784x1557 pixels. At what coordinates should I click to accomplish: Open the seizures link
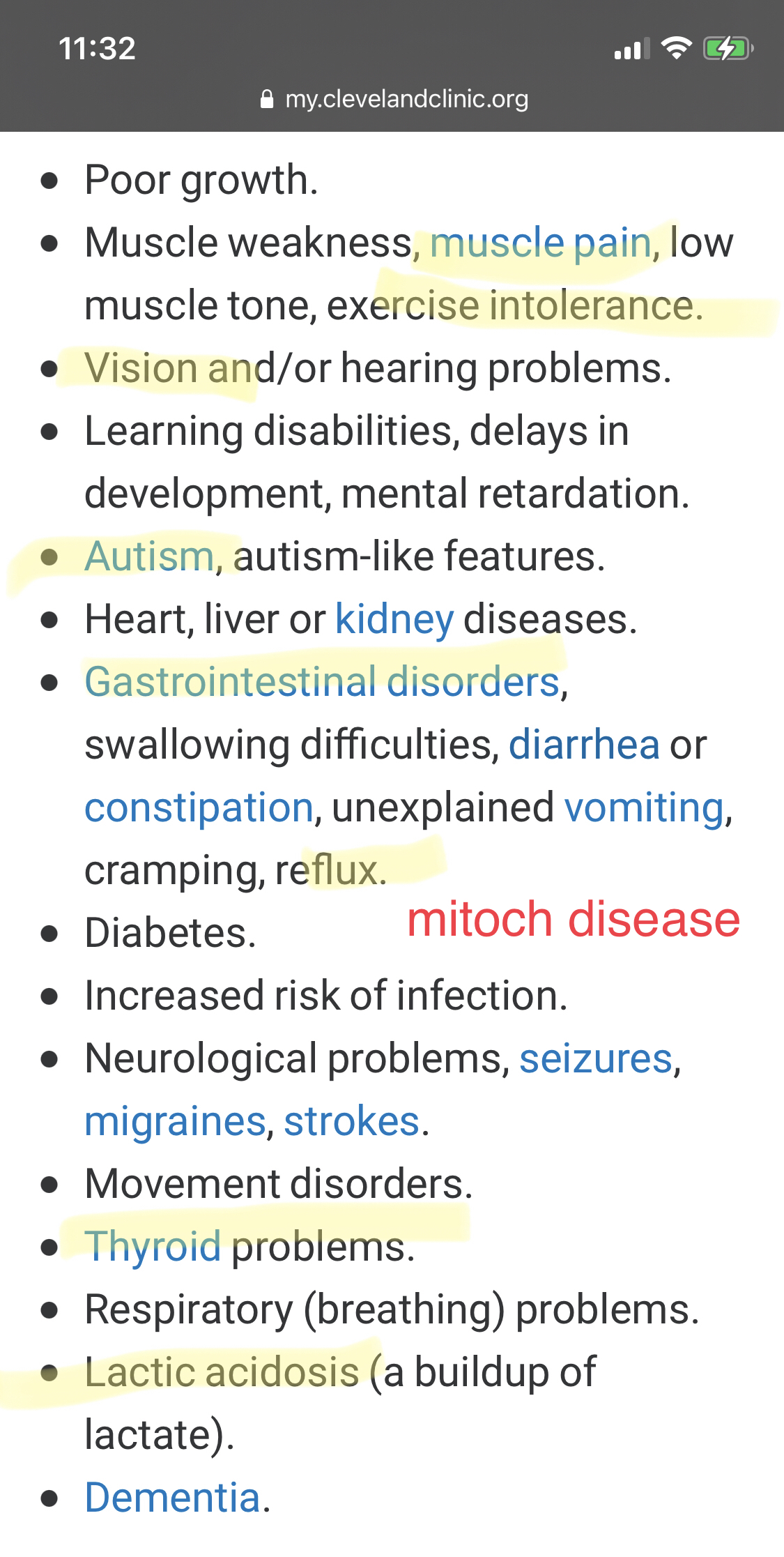596,1058
